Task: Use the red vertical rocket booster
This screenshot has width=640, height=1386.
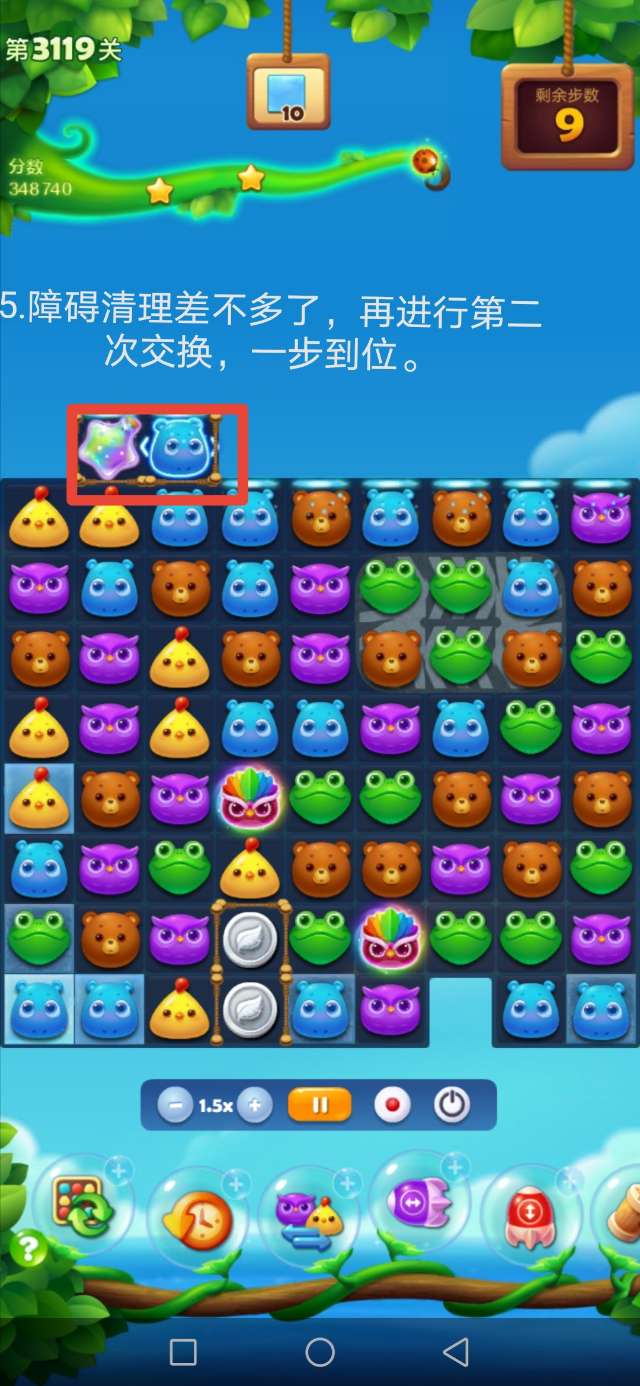Action: point(530,1215)
